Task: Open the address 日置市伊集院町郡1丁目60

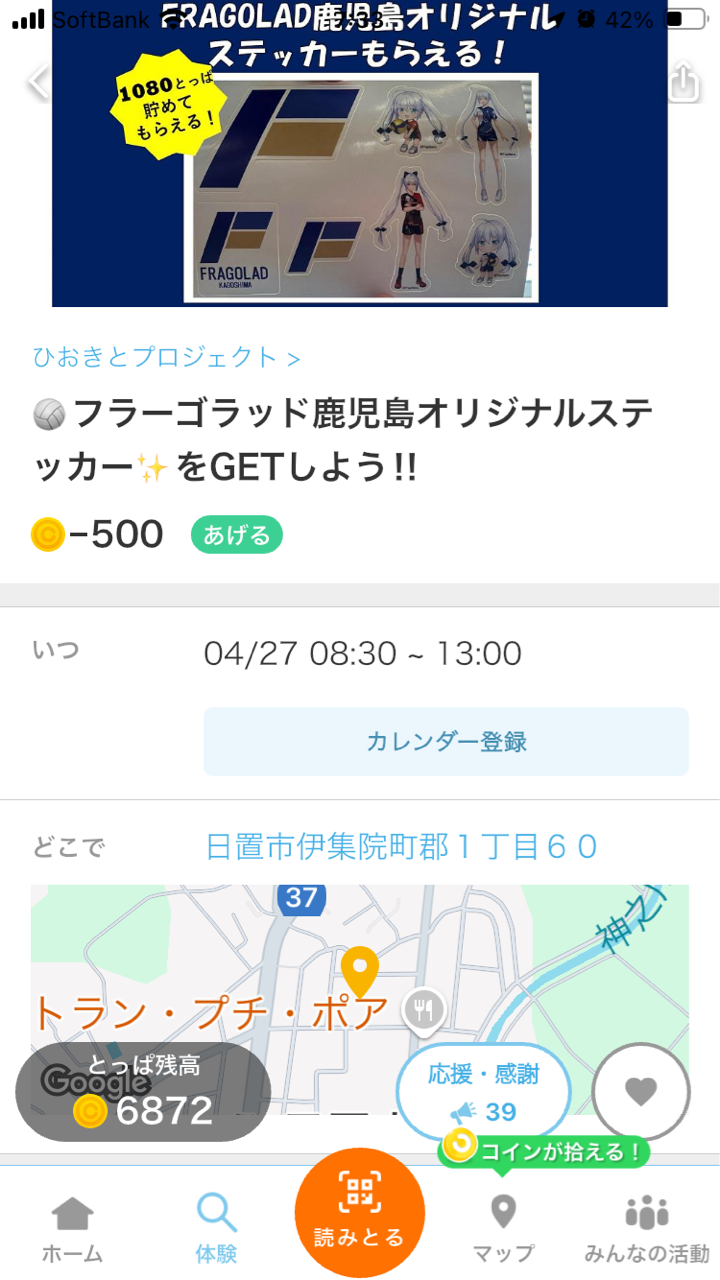Action: [402, 847]
